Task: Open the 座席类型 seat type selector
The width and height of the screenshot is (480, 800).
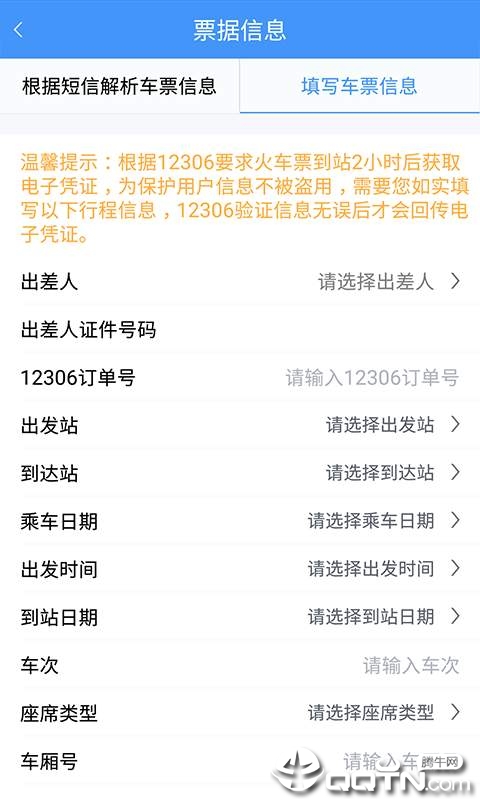Action: (240, 713)
